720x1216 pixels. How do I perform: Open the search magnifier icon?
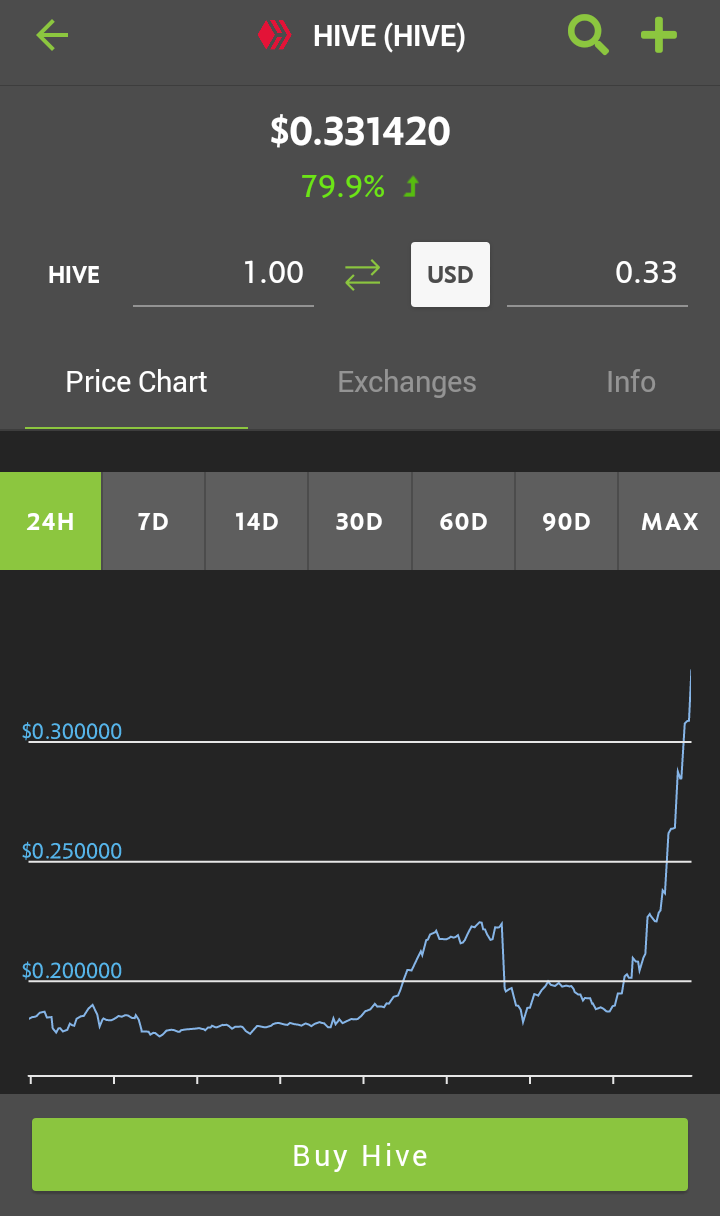[x=588, y=36]
